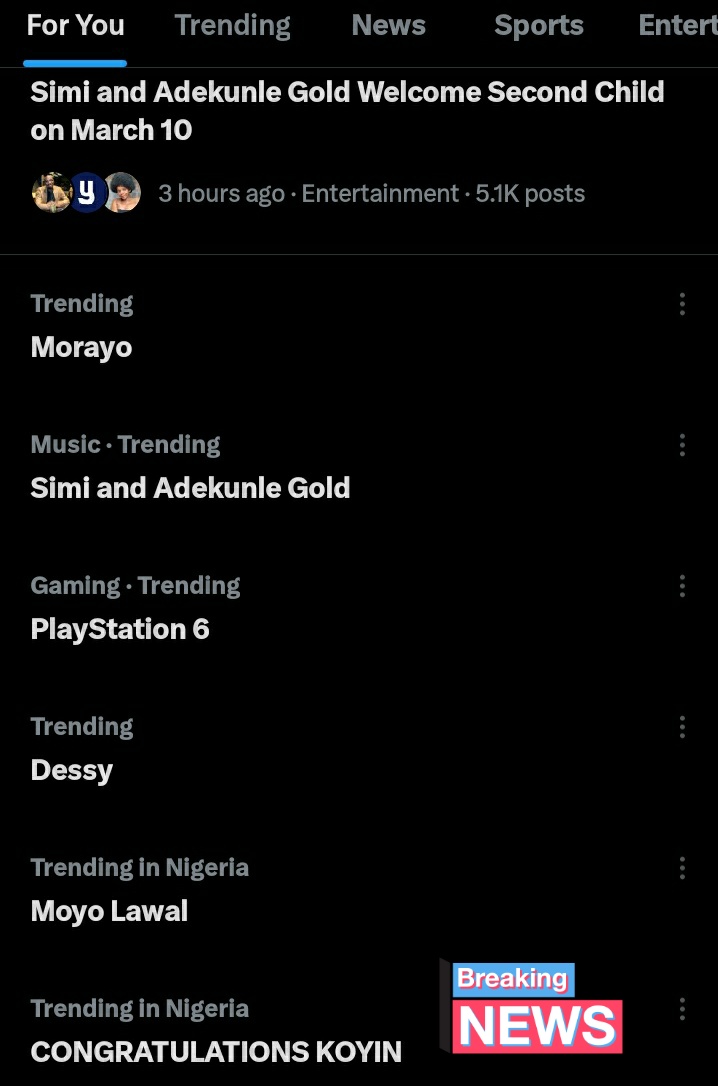Open the Simi and Adekunle Gold second child story
Screen dimensions: 718x1086
(x=347, y=111)
